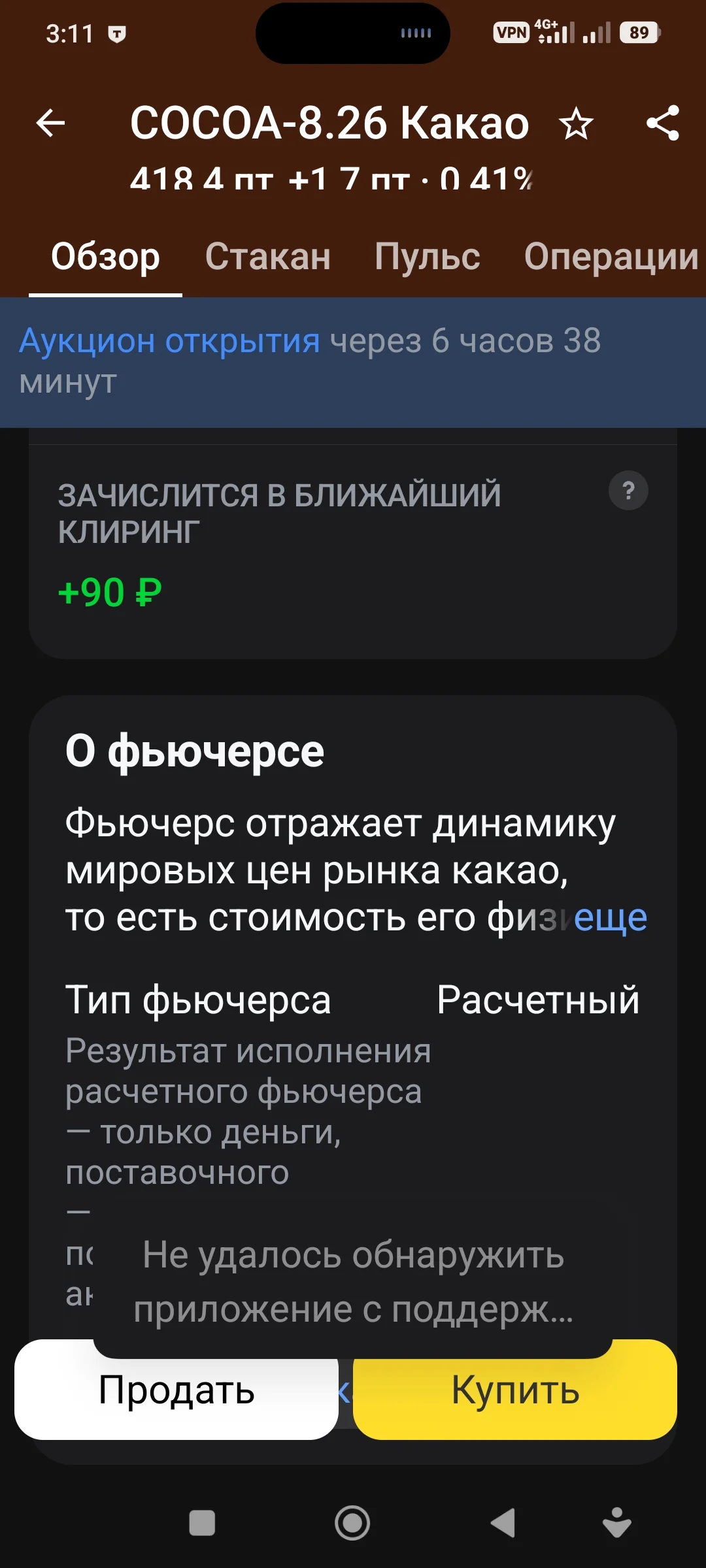
Task: Share this futures page
Action: click(663, 123)
